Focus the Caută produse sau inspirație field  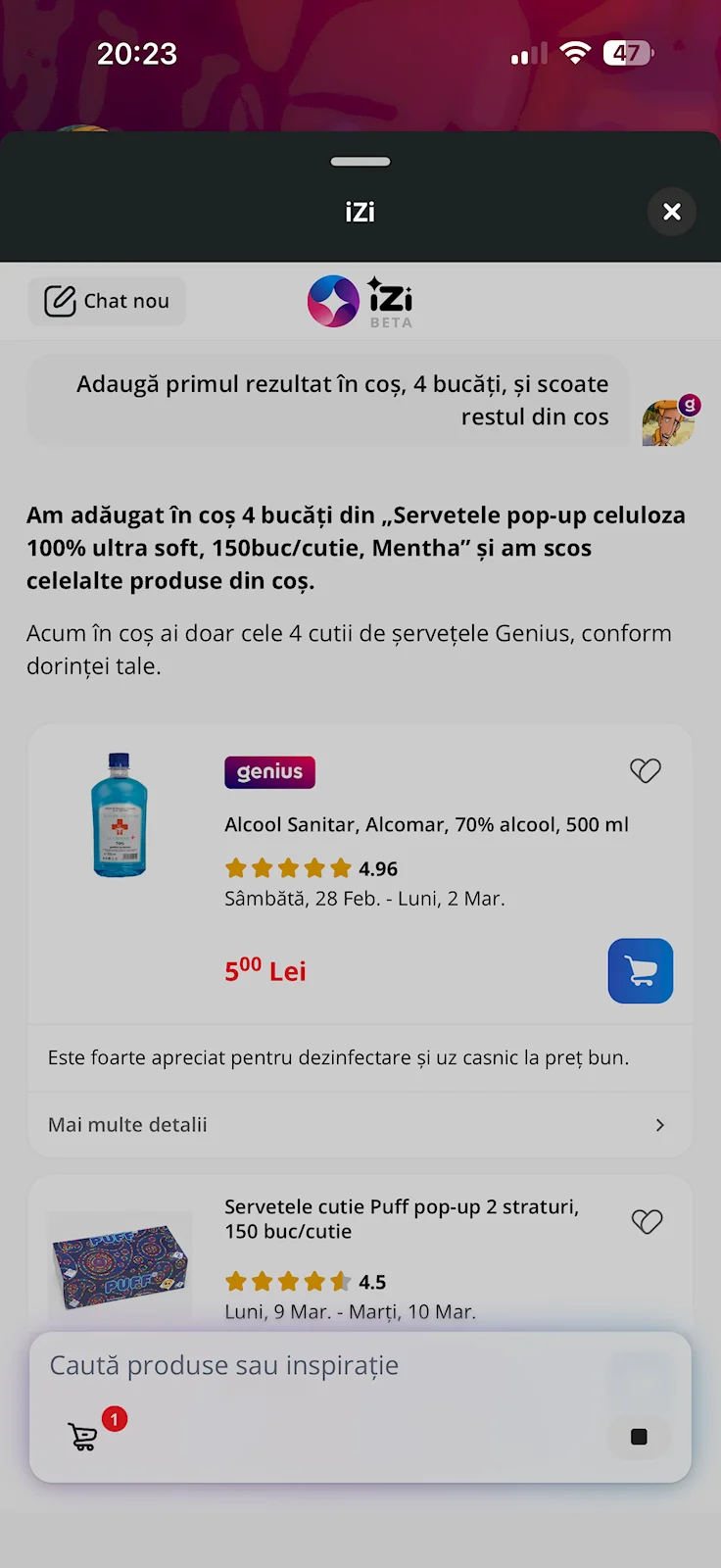tap(323, 1366)
